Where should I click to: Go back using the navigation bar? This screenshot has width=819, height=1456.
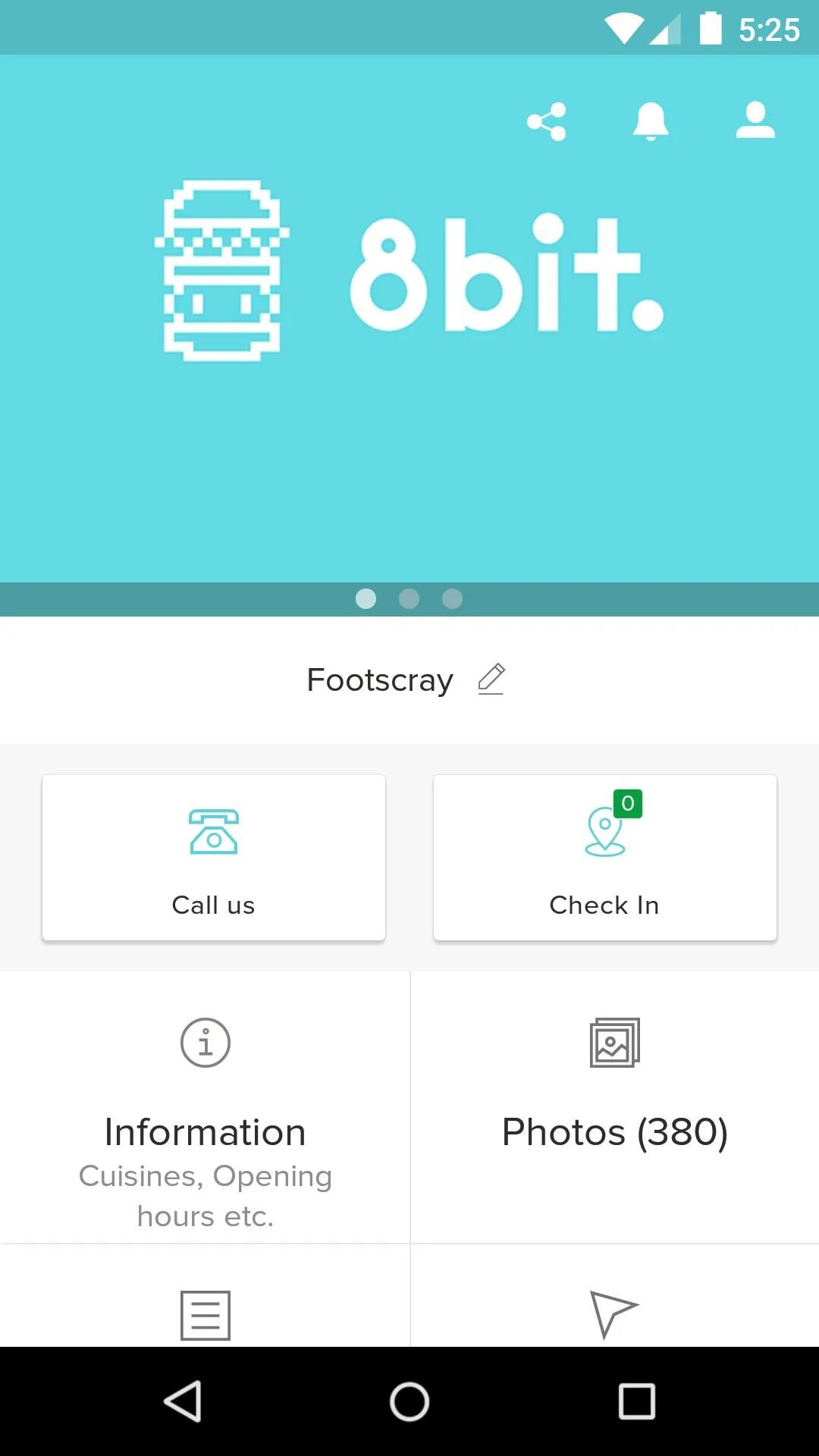click(183, 1401)
